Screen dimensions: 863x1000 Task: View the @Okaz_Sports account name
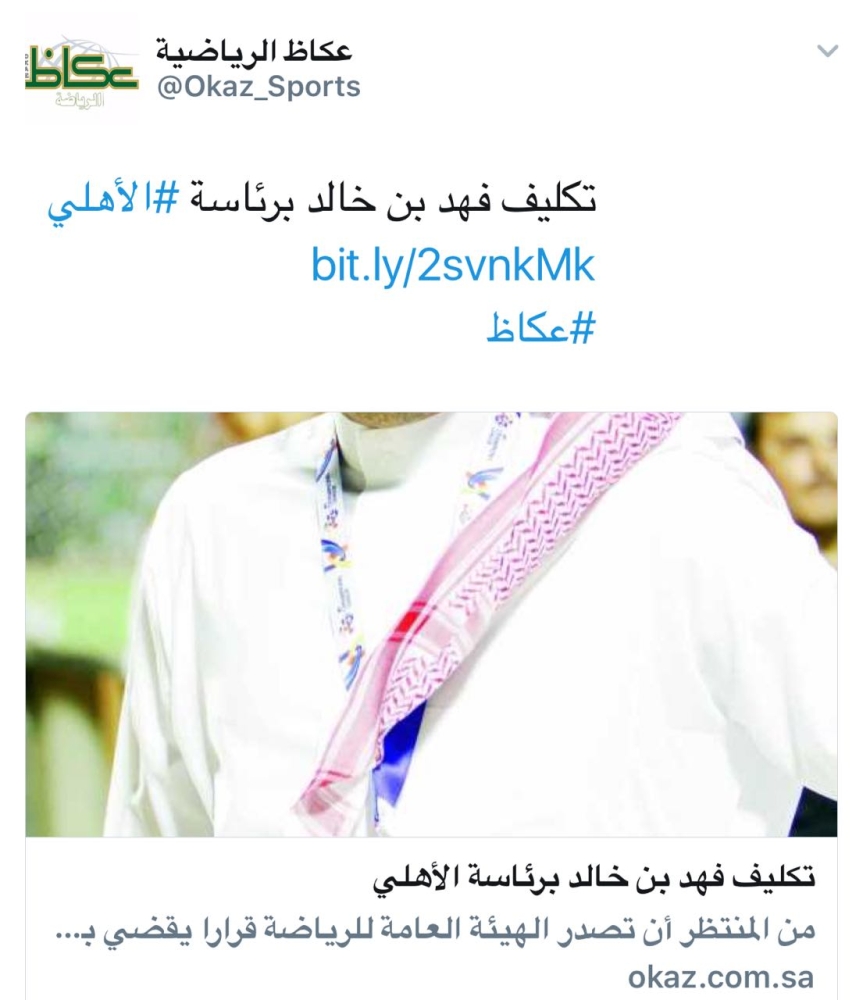pos(258,86)
